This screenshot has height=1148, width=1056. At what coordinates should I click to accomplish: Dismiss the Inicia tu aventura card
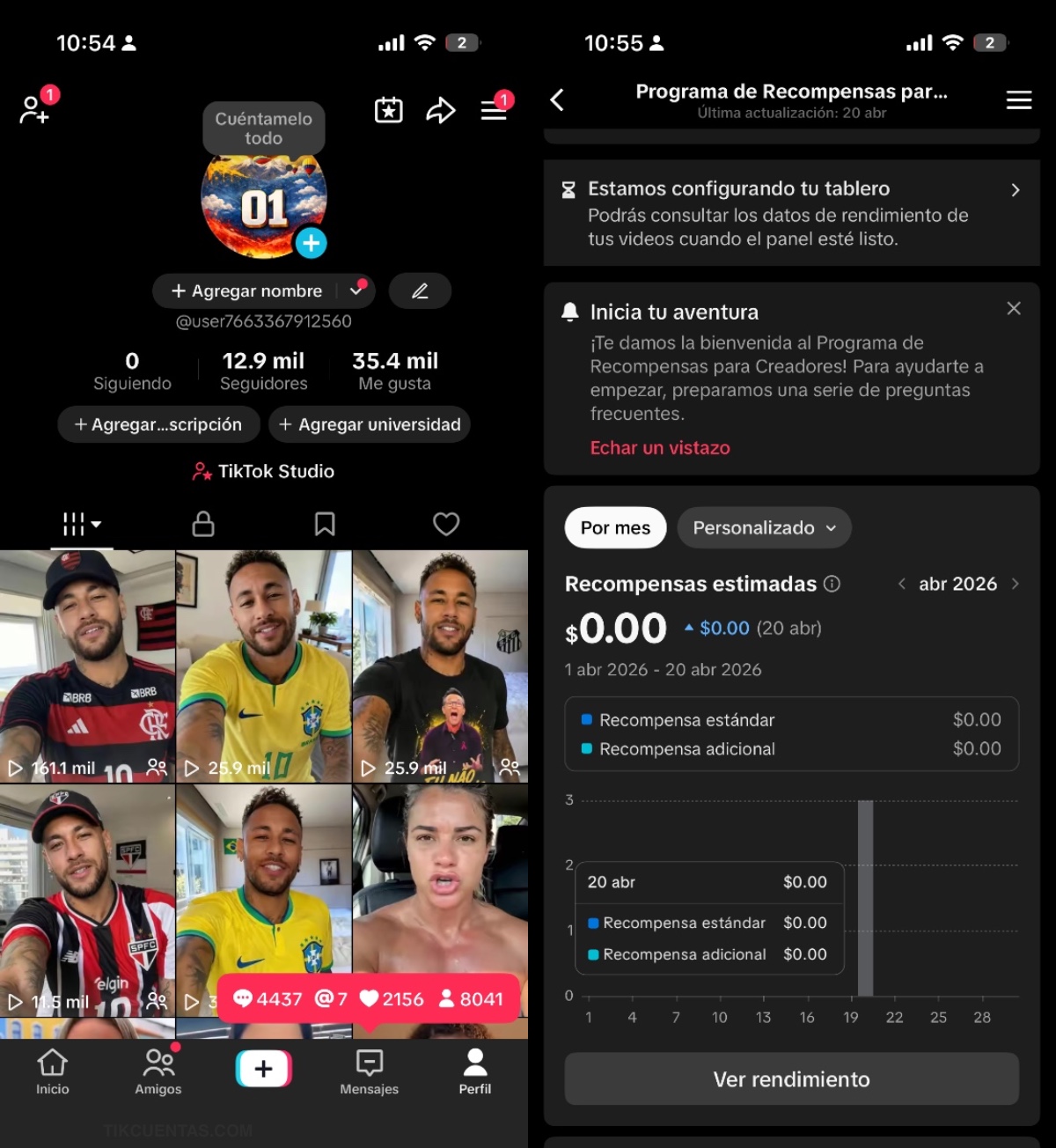click(1014, 308)
